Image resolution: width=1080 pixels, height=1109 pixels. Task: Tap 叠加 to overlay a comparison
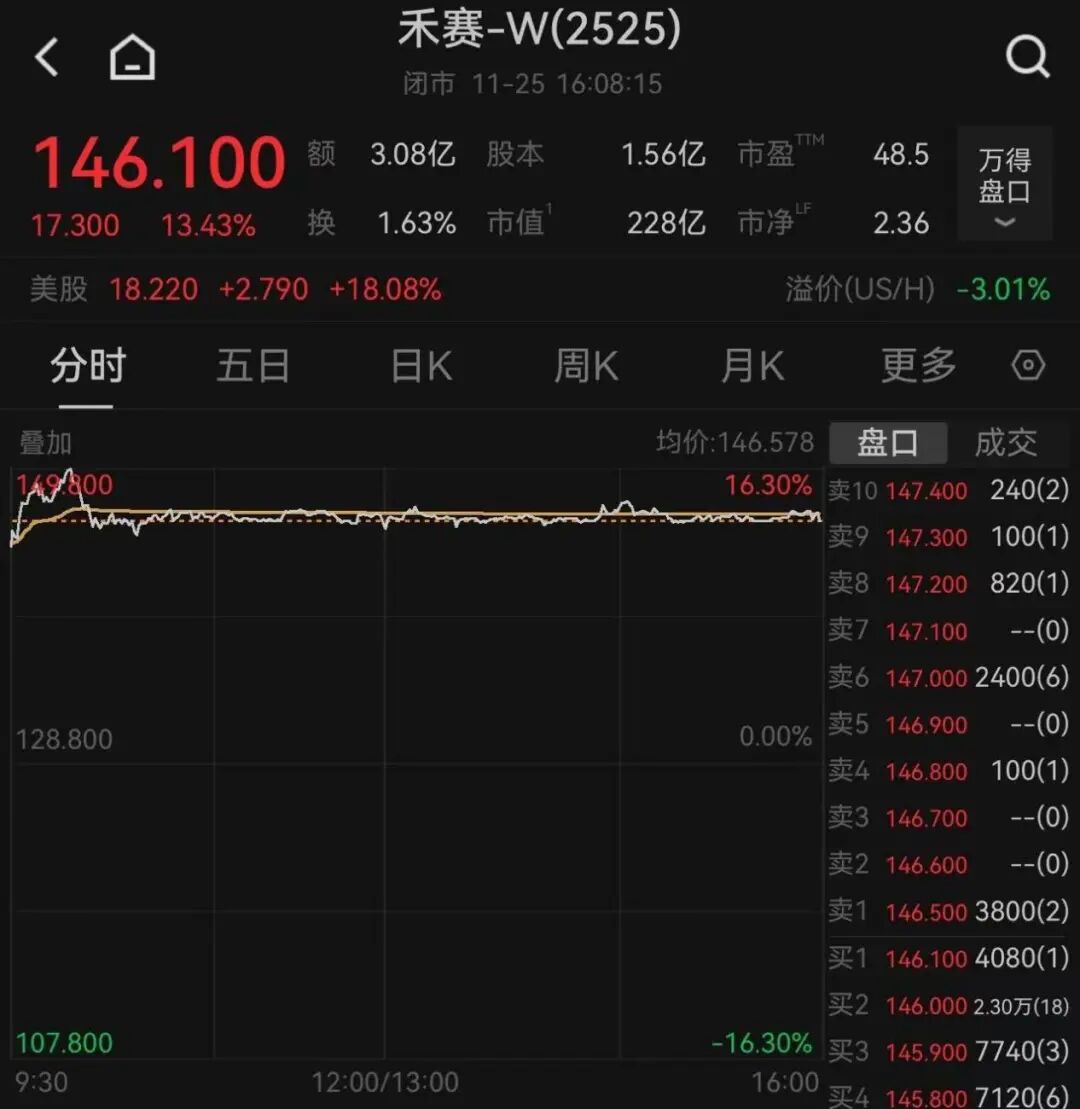click(46, 442)
